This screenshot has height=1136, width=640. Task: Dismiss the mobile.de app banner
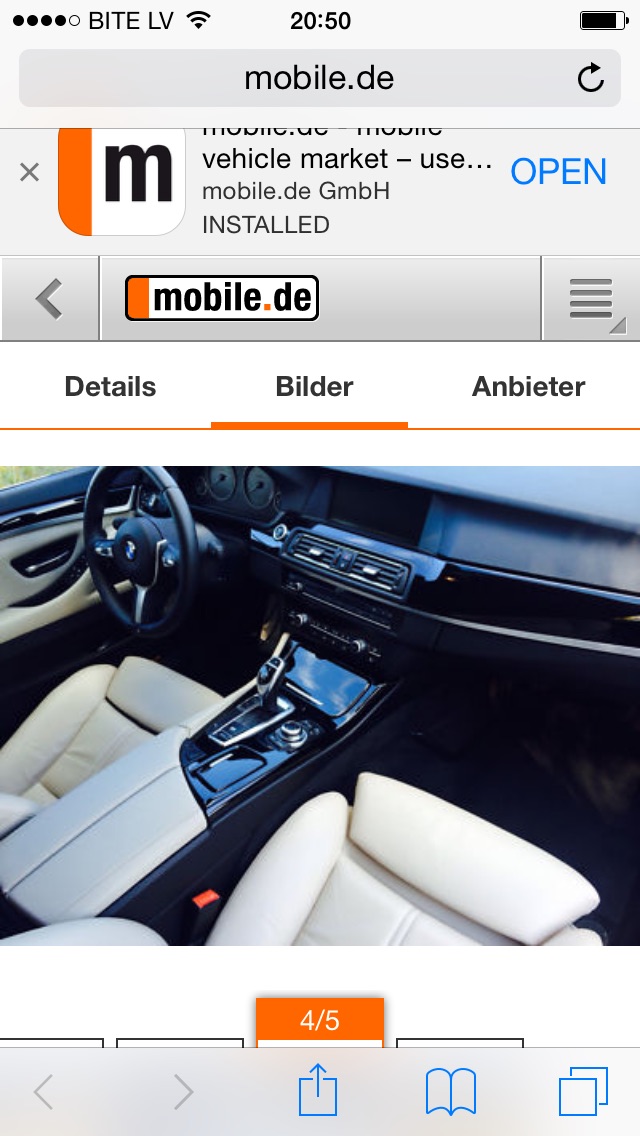[x=29, y=172]
